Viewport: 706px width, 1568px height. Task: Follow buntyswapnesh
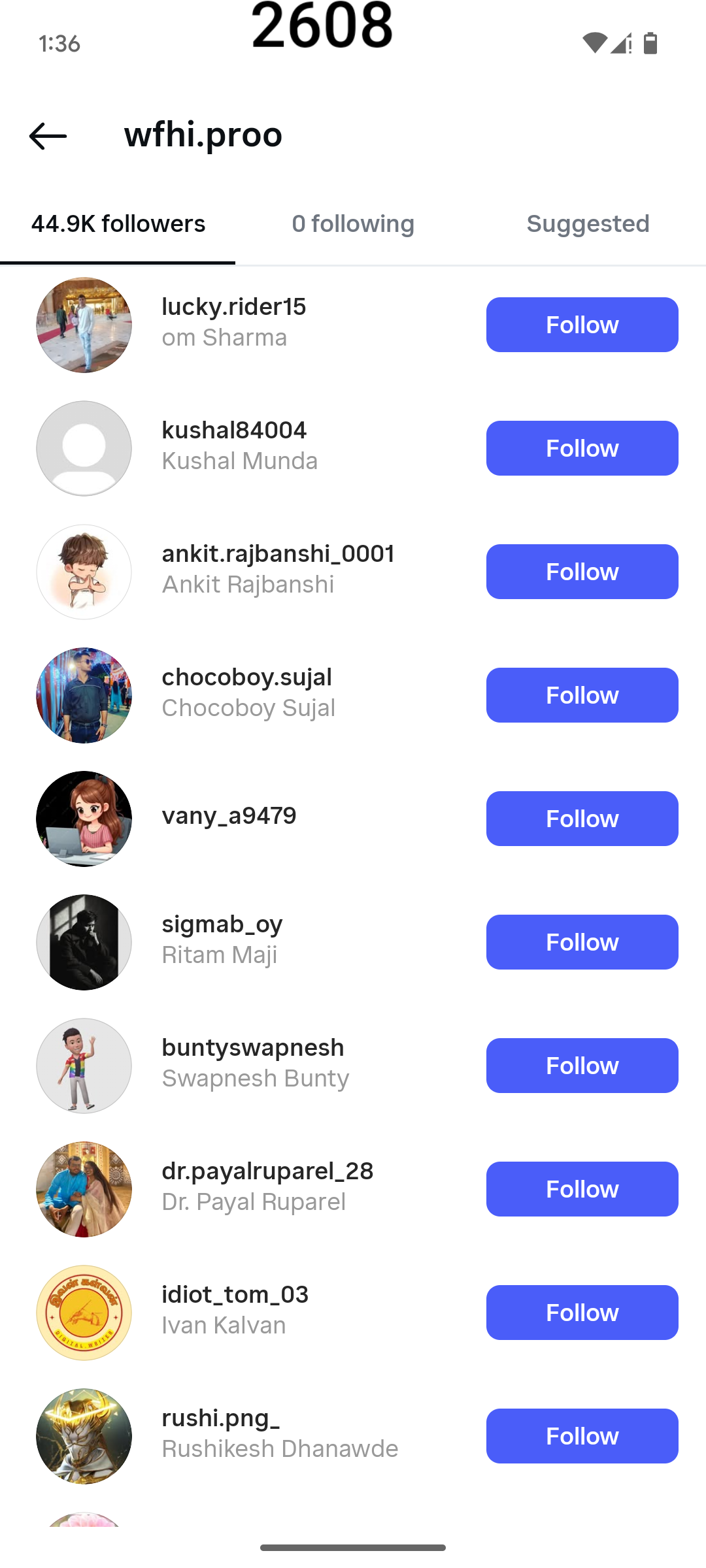(x=582, y=1066)
